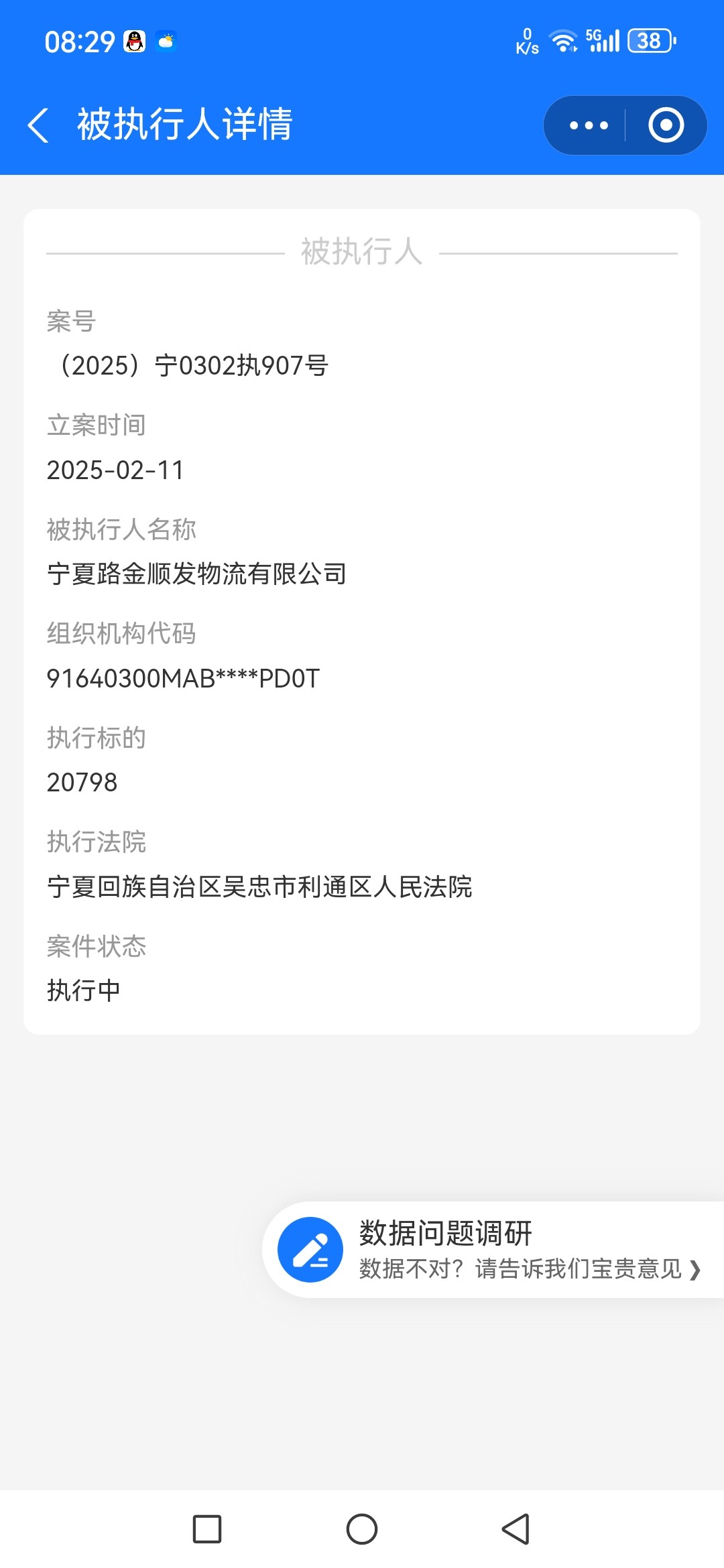The image size is (724, 1568).
Task: Open the mini program three-dot menu
Action: 588,125
